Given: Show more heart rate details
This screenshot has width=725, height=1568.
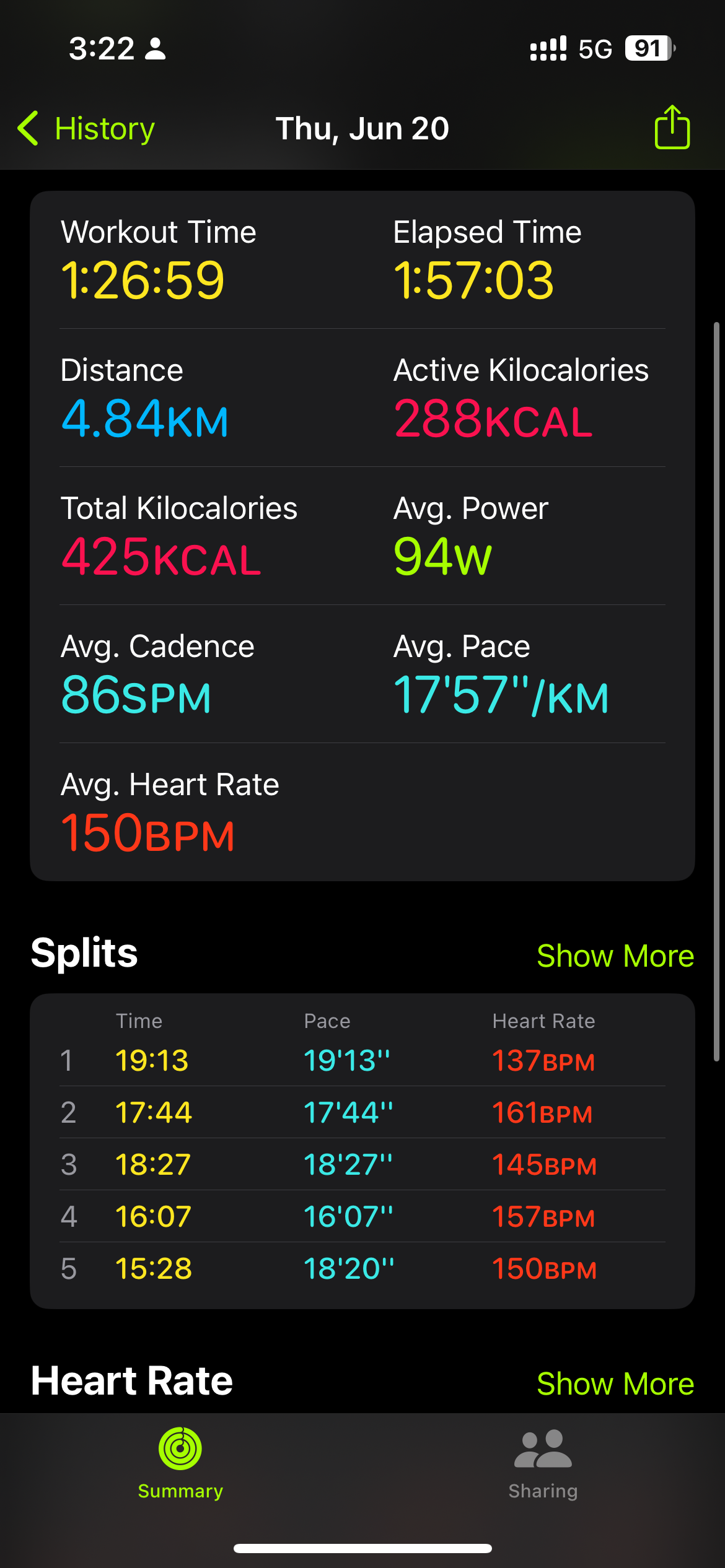Looking at the screenshot, I should (x=615, y=1383).
